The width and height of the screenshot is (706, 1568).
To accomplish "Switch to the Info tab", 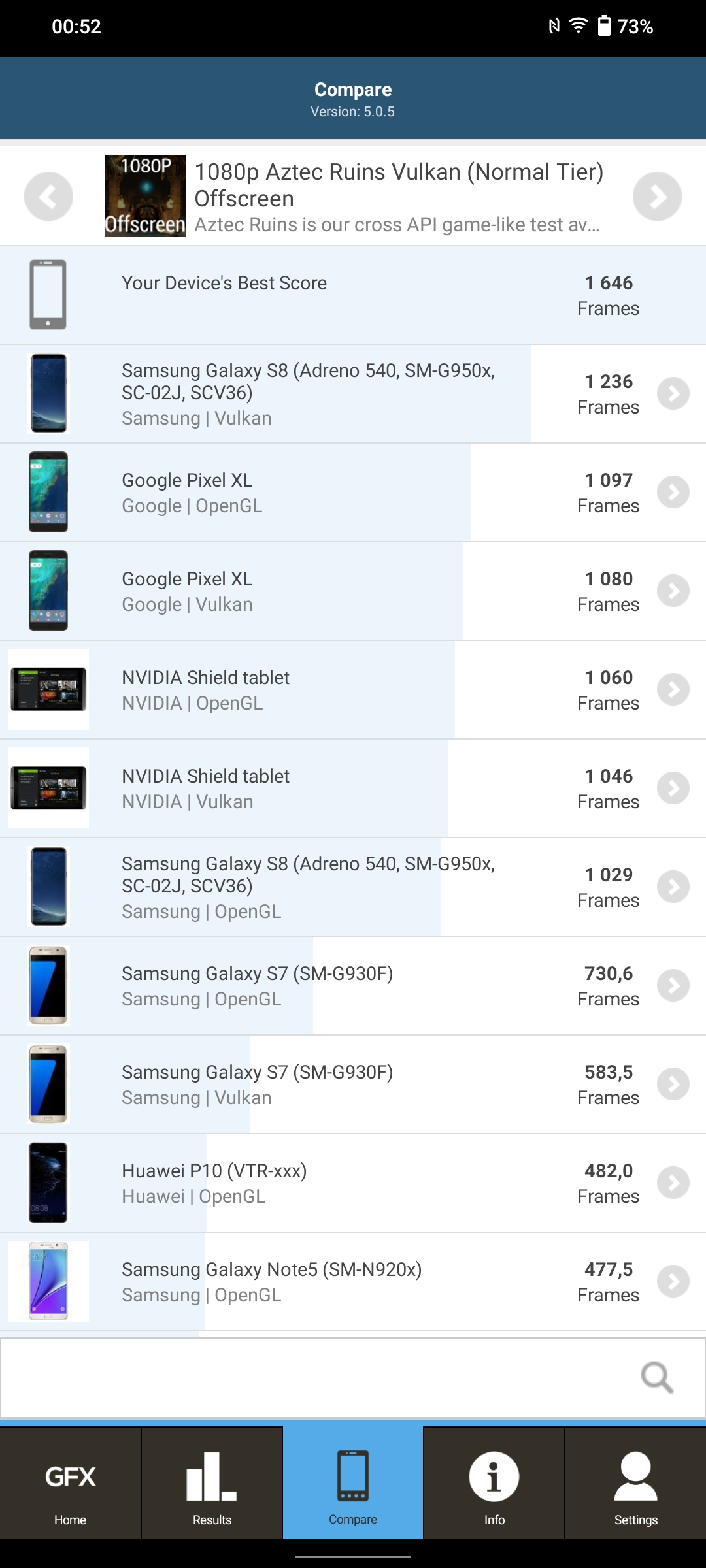I will (x=494, y=1483).
